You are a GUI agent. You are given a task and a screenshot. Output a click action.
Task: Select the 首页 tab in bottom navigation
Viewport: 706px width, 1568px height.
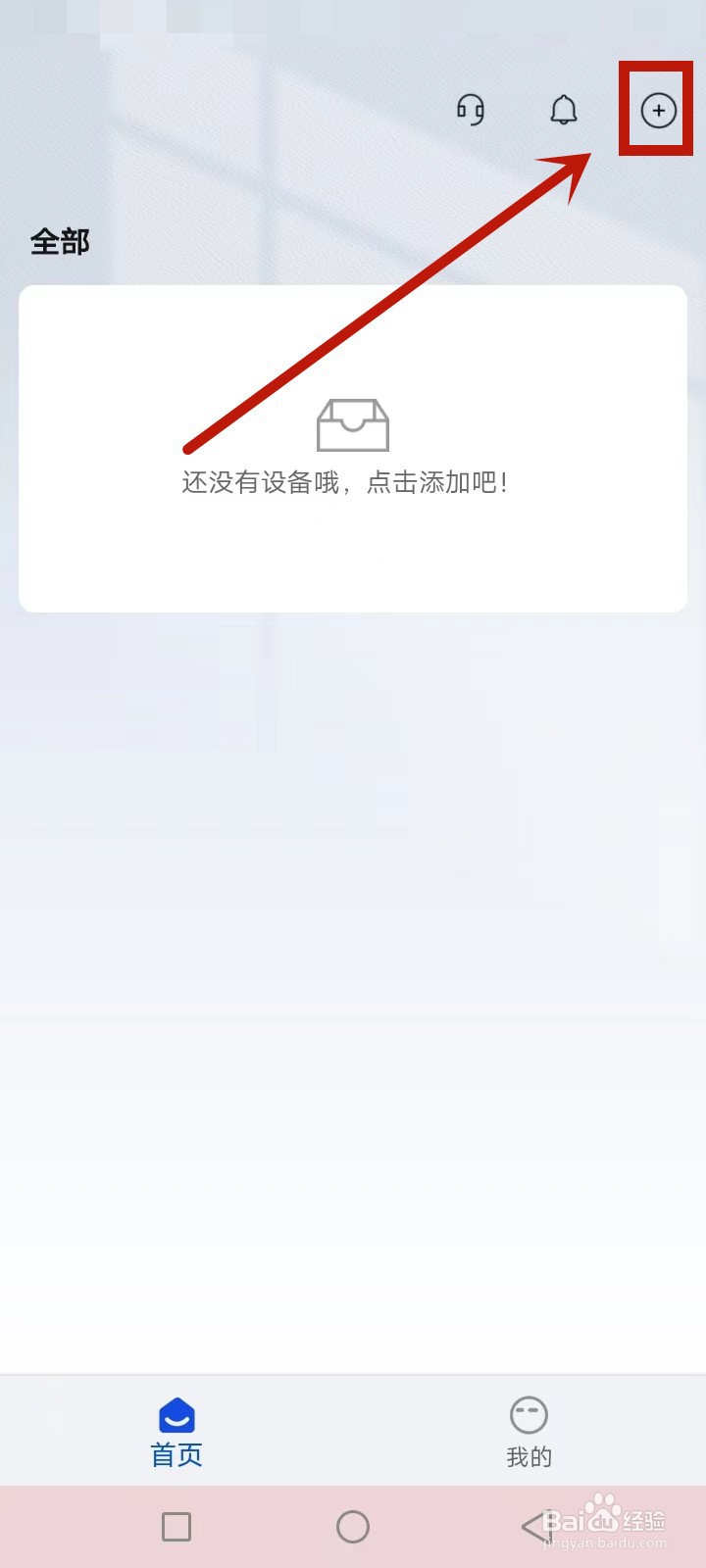point(176,1431)
